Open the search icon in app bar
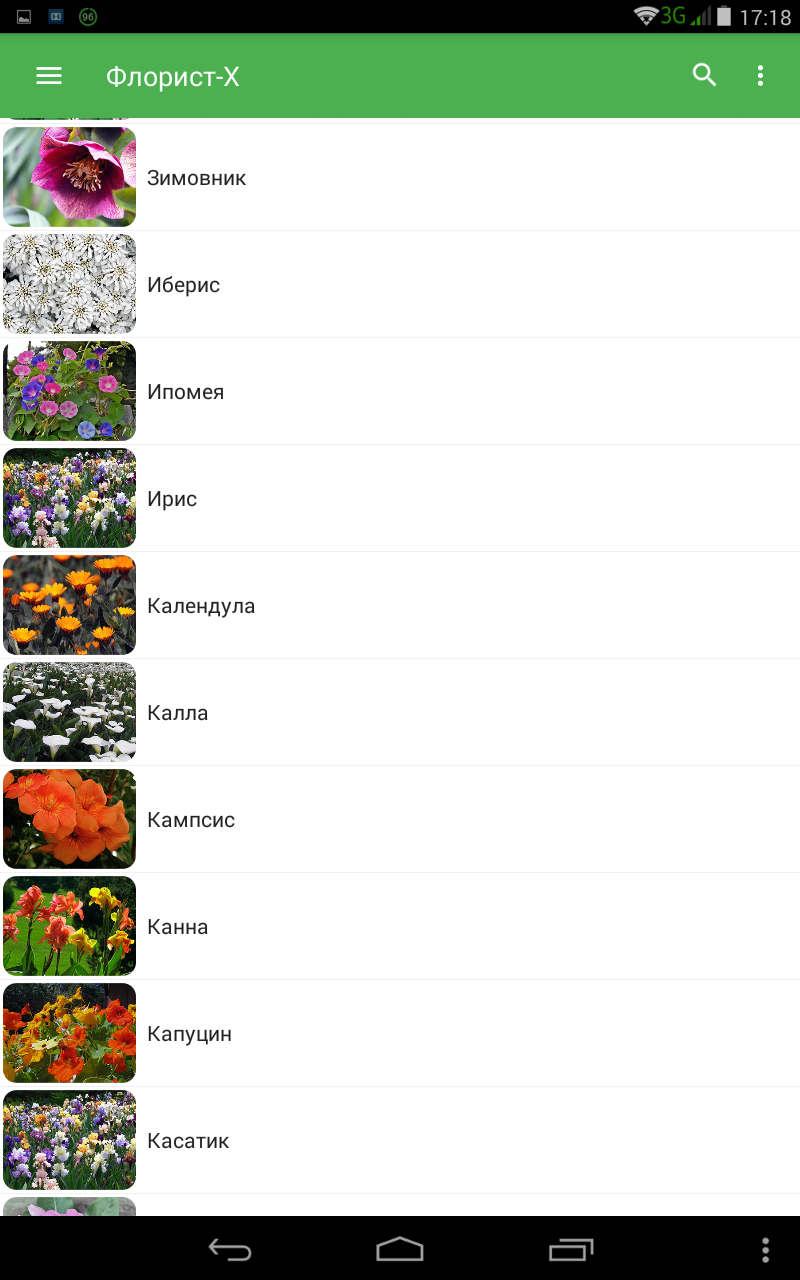This screenshot has height=1280, width=800. [705, 75]
